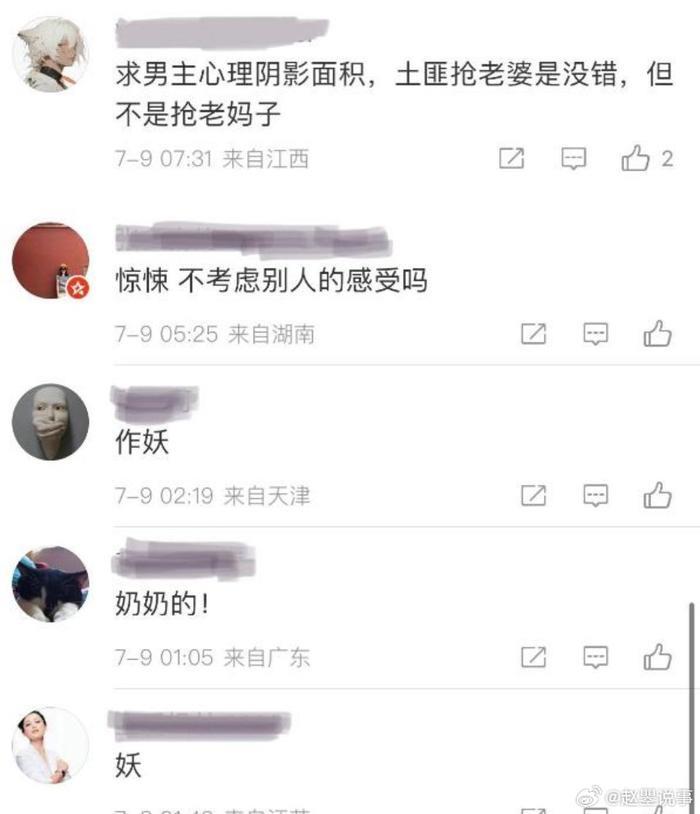Share the 奶奶的! comment from 广东
Viewport: 700px width, 814px height.
click(534, 657)
